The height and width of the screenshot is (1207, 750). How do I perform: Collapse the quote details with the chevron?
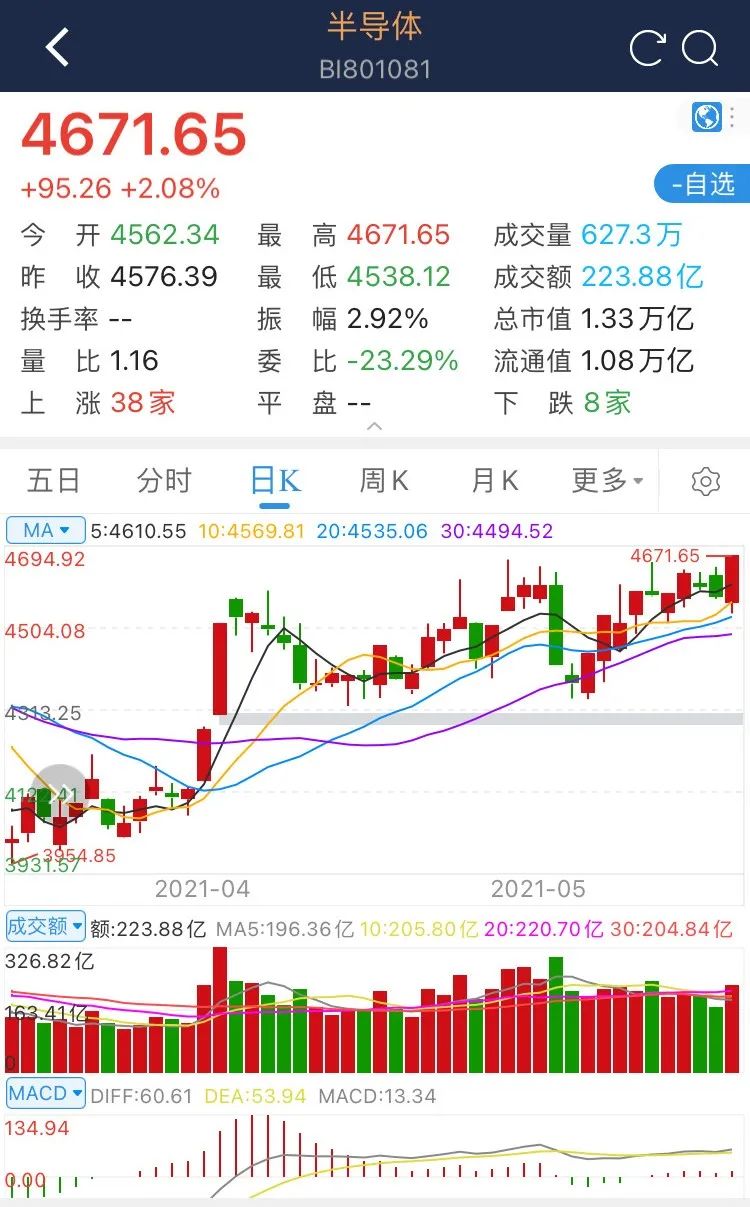[375, 427]
